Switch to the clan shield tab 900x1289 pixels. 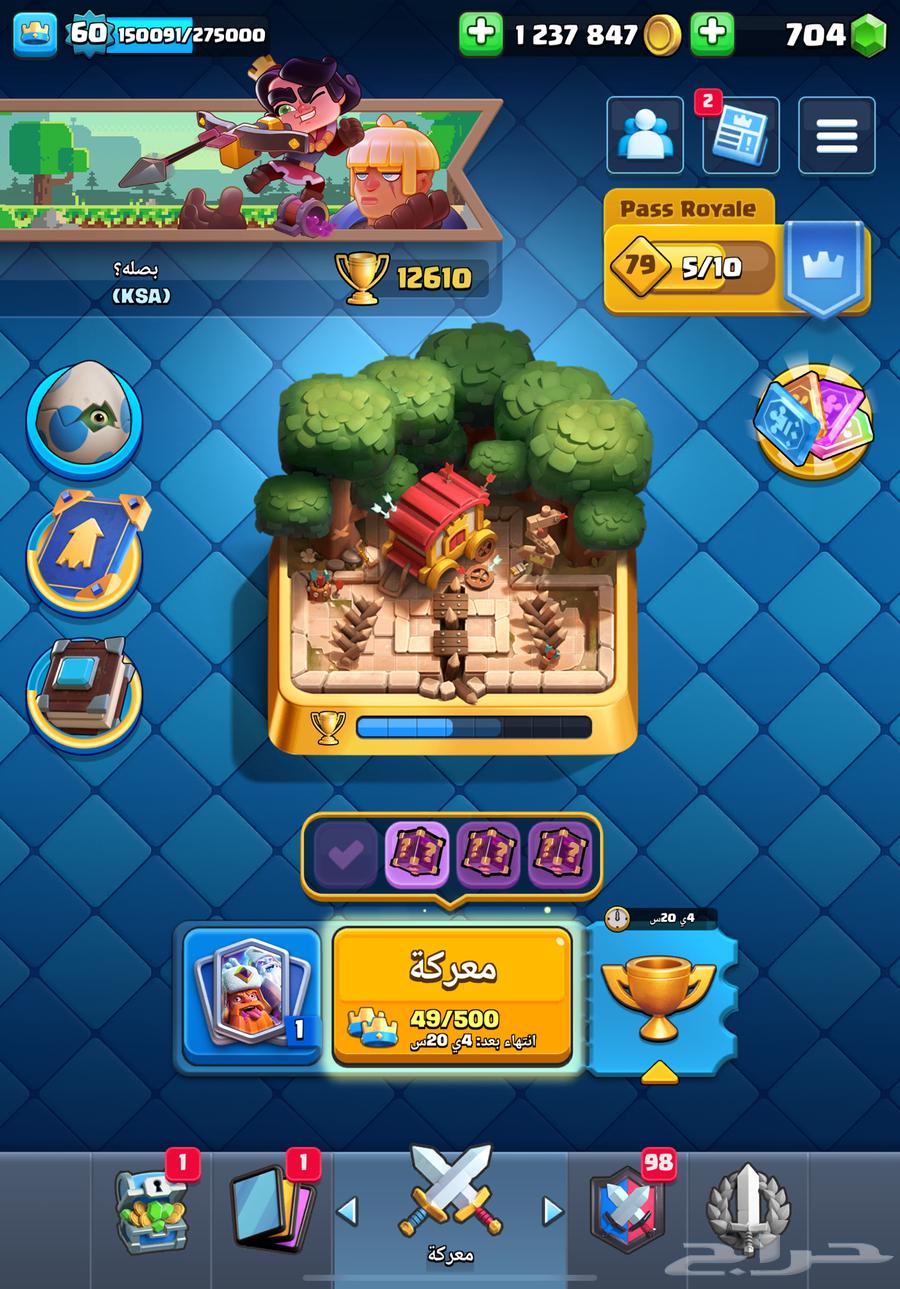(x=625, y=1210)
